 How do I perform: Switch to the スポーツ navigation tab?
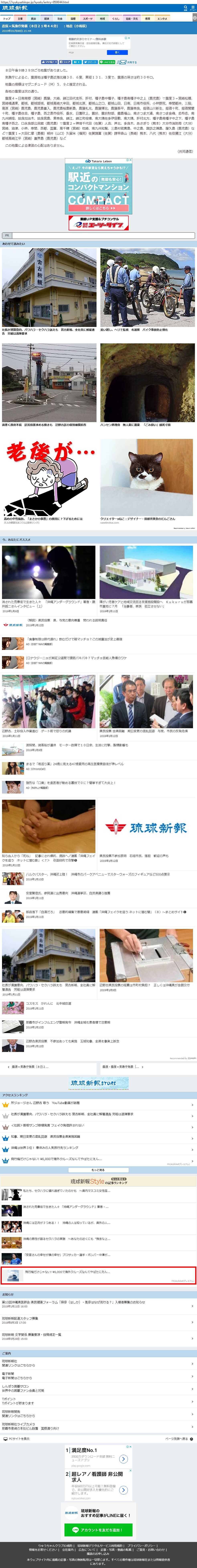click(88, 19)
